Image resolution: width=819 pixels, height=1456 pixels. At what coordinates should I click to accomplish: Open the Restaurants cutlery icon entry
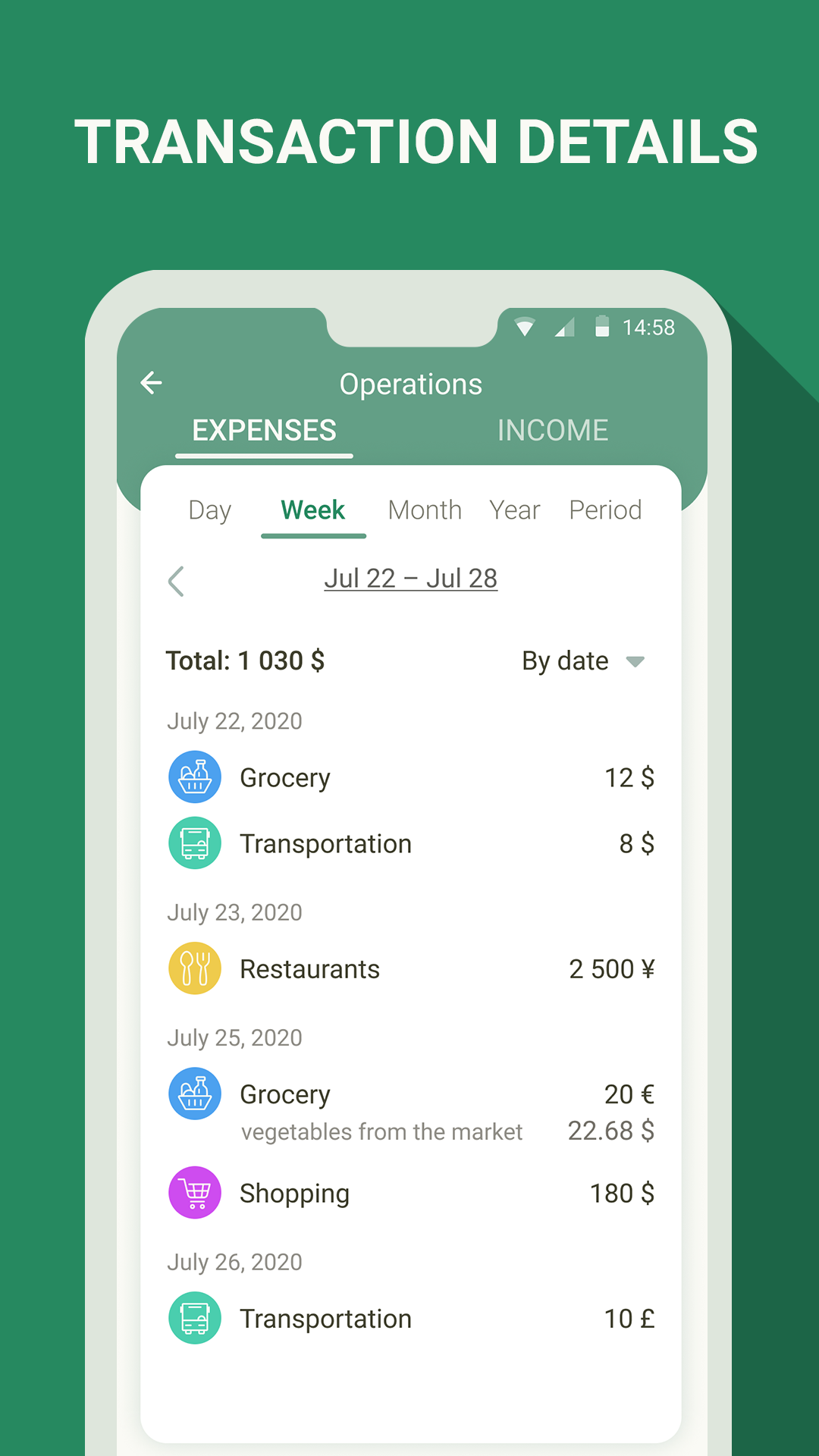(194, 968)
